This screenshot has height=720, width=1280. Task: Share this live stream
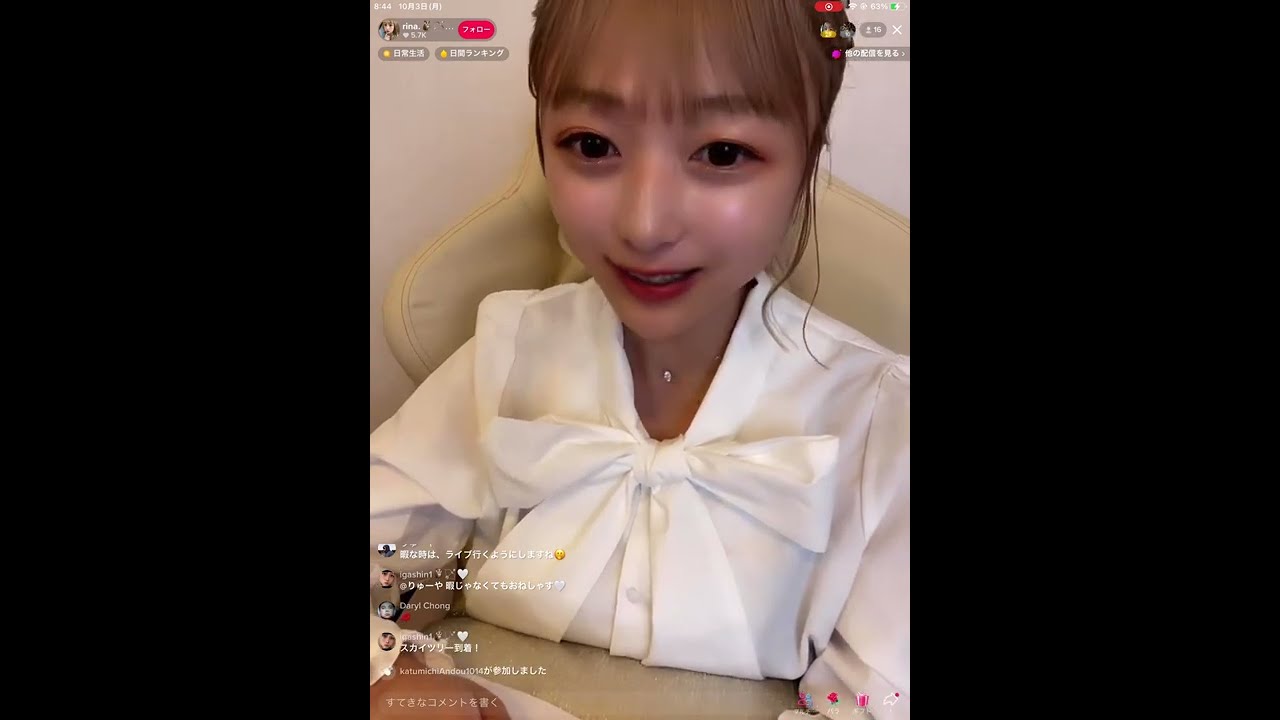point(891,701)
